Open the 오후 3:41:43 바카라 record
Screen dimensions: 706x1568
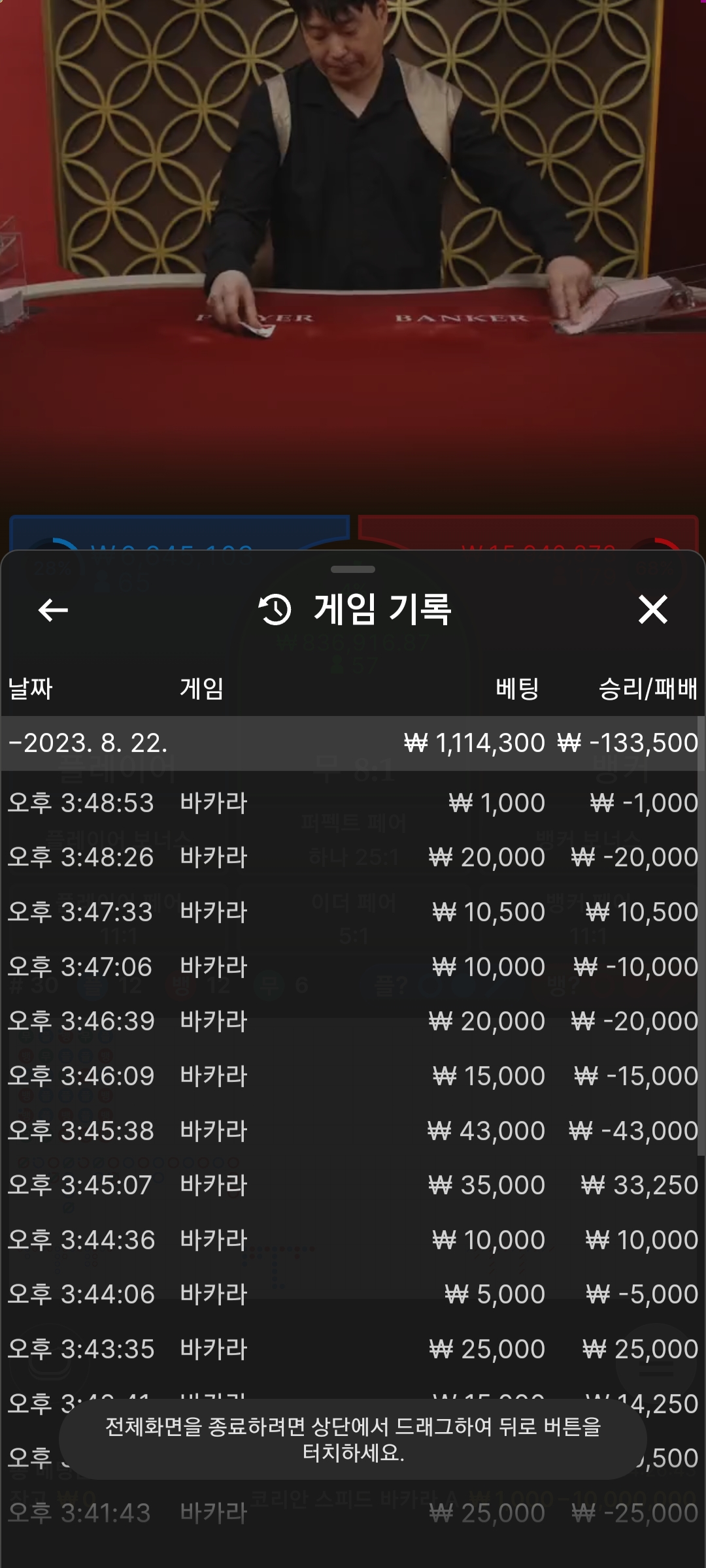pyautogui.click(x=353, y=1513)
